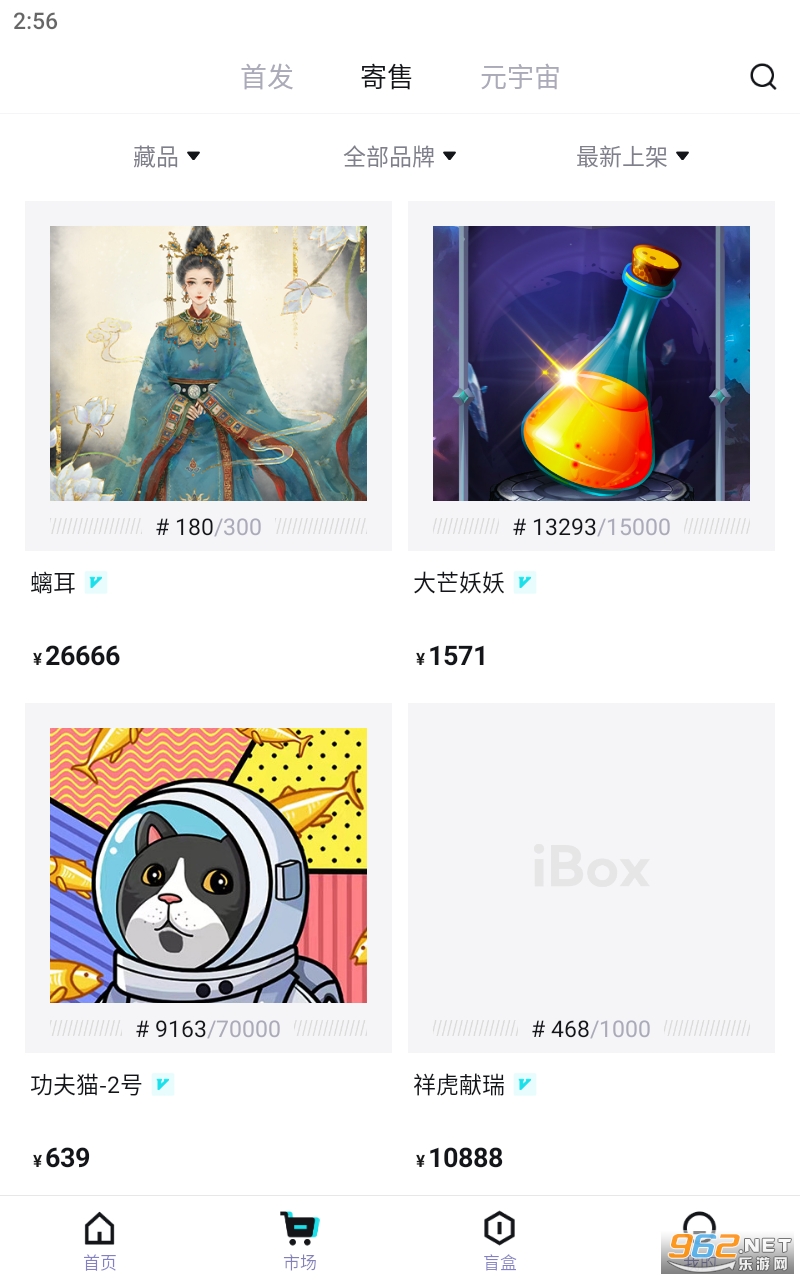The width and height of the screenshot is (800, 1280).
Task: Go to the 首页 home tab
Action: pos(100,1240)
